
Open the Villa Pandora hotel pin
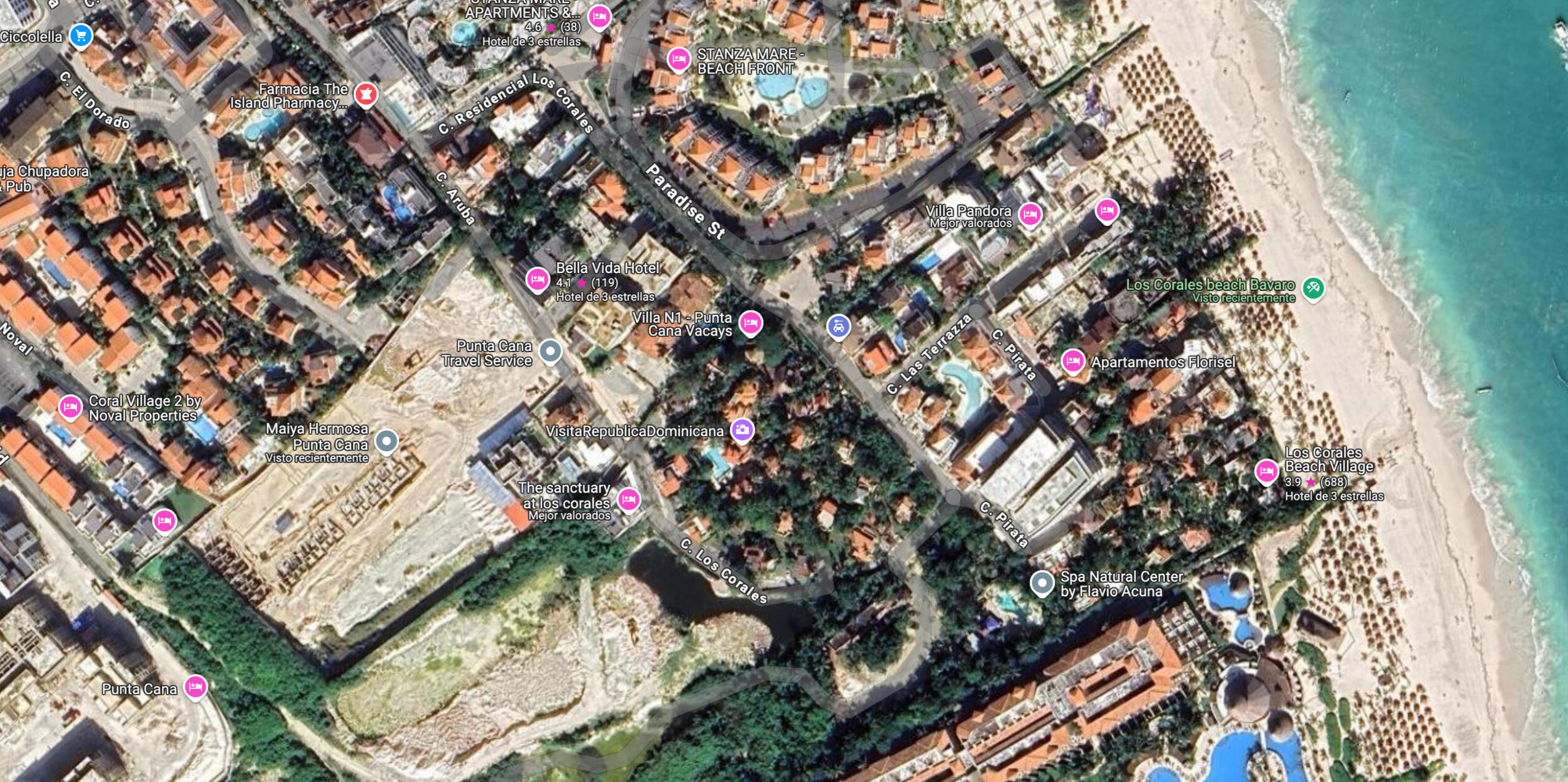[1030, 214]
